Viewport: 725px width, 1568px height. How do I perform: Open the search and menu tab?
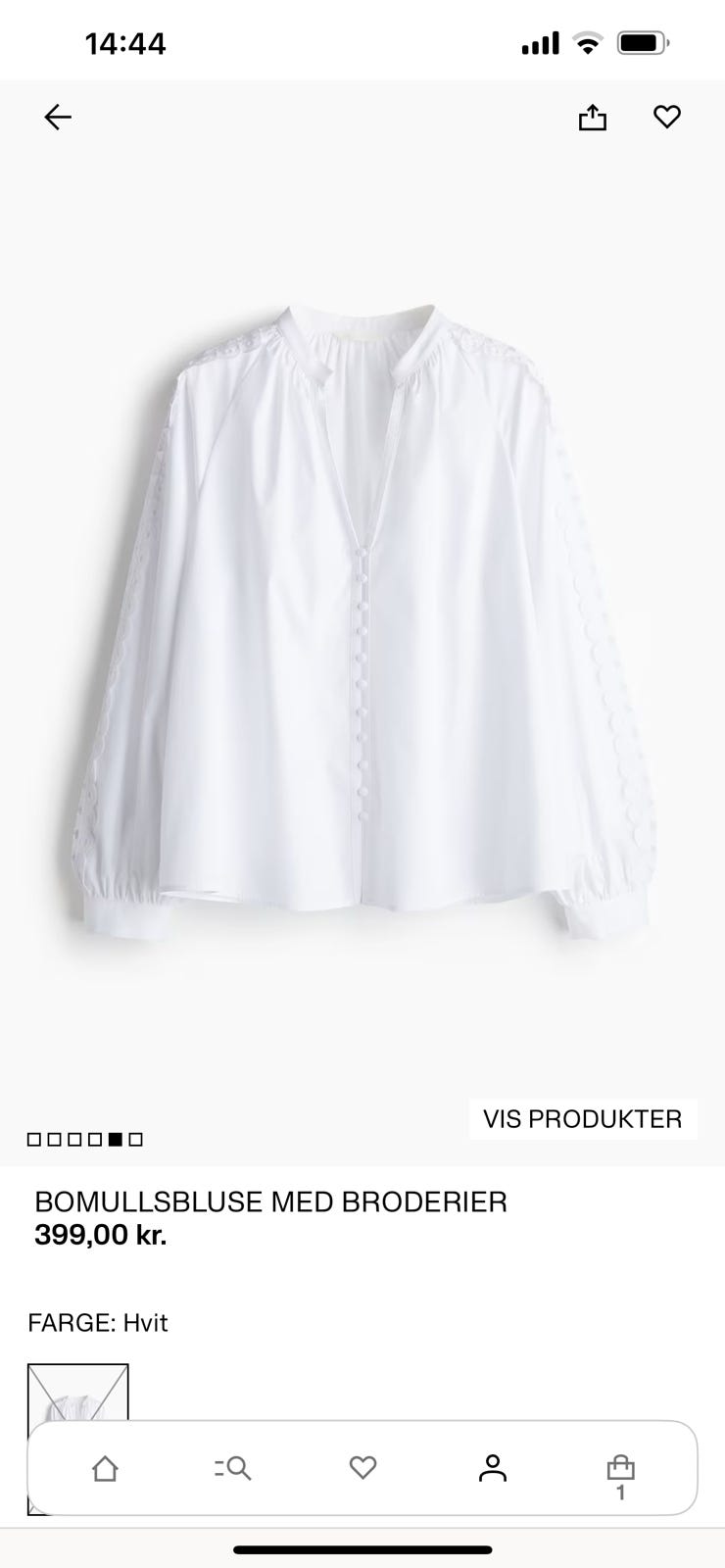[x=233, y=1468]
